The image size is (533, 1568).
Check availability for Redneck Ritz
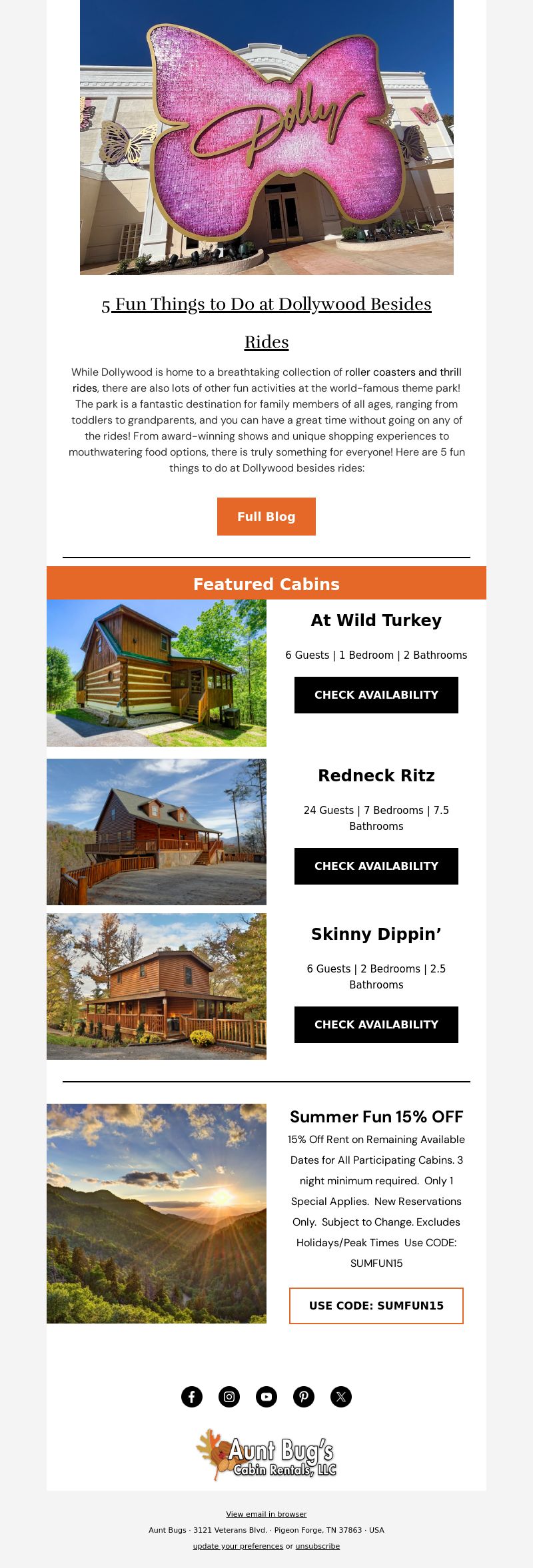[x=376, y=866]
